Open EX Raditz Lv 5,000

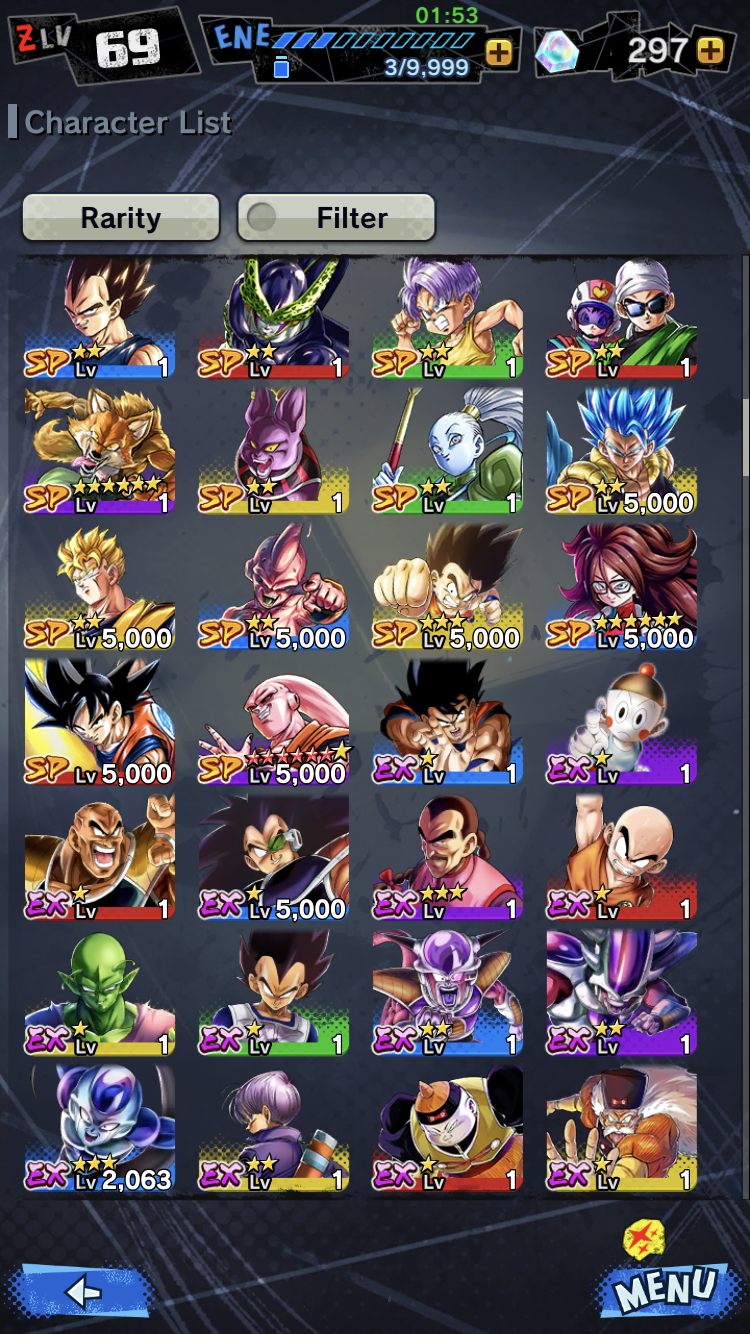tap(273, 858)
